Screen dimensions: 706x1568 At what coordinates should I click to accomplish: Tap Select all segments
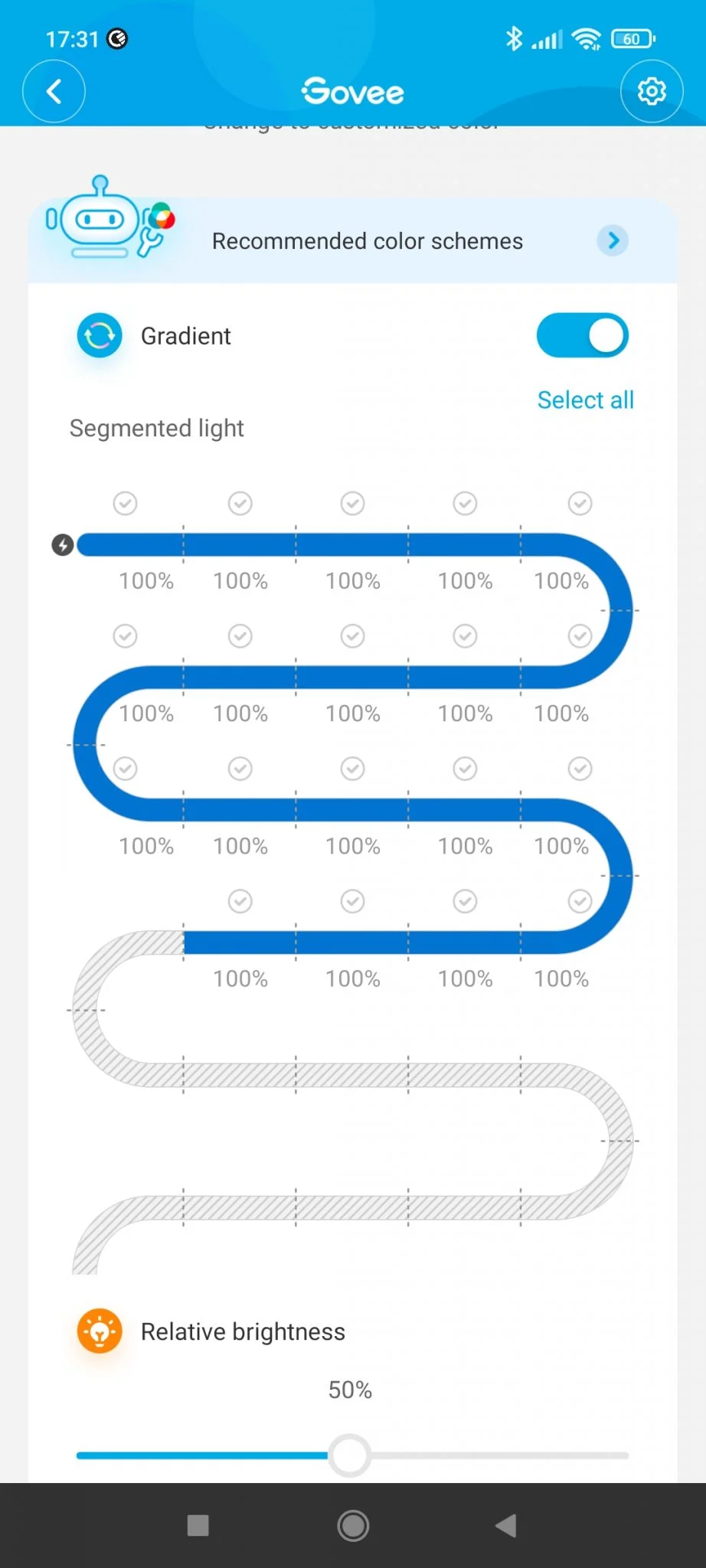click(585, 400)
